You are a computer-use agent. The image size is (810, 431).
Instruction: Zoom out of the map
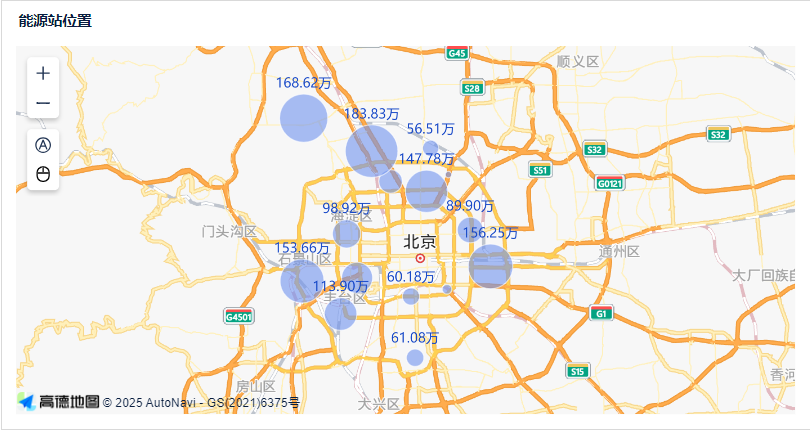(43, 103)
